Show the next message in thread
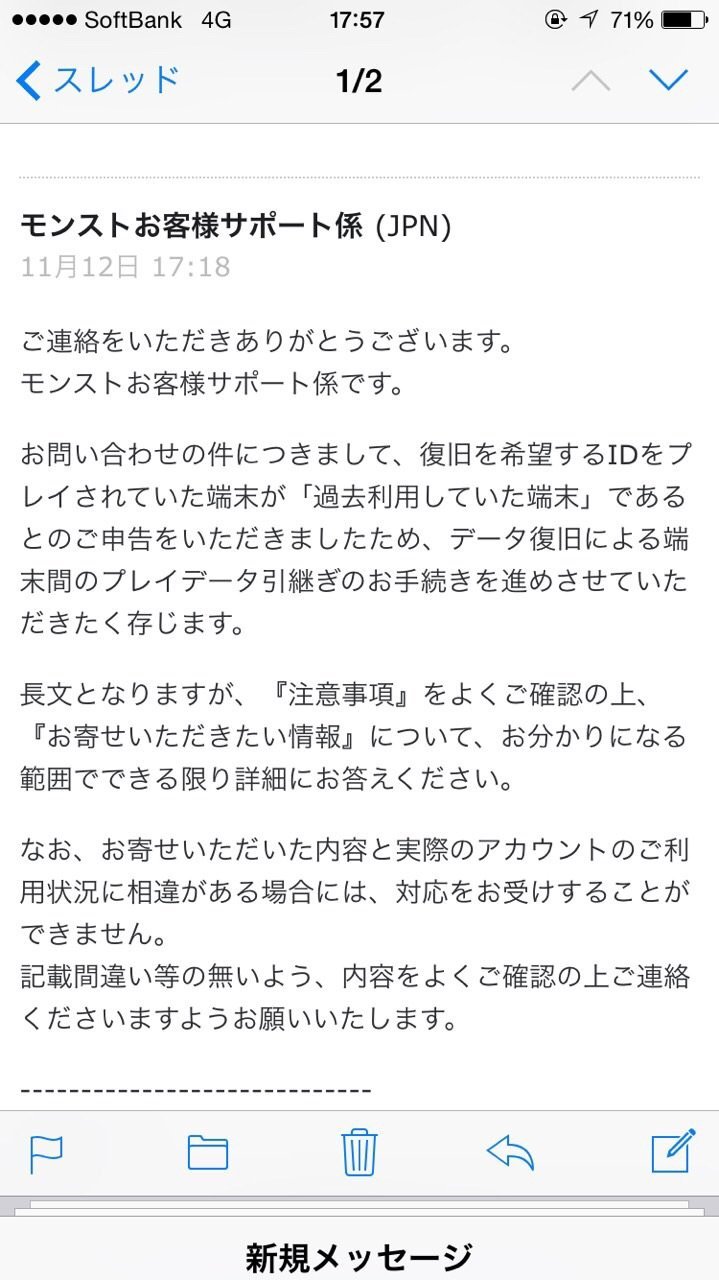Screen dimensions: 719x1280 point(668,80)
